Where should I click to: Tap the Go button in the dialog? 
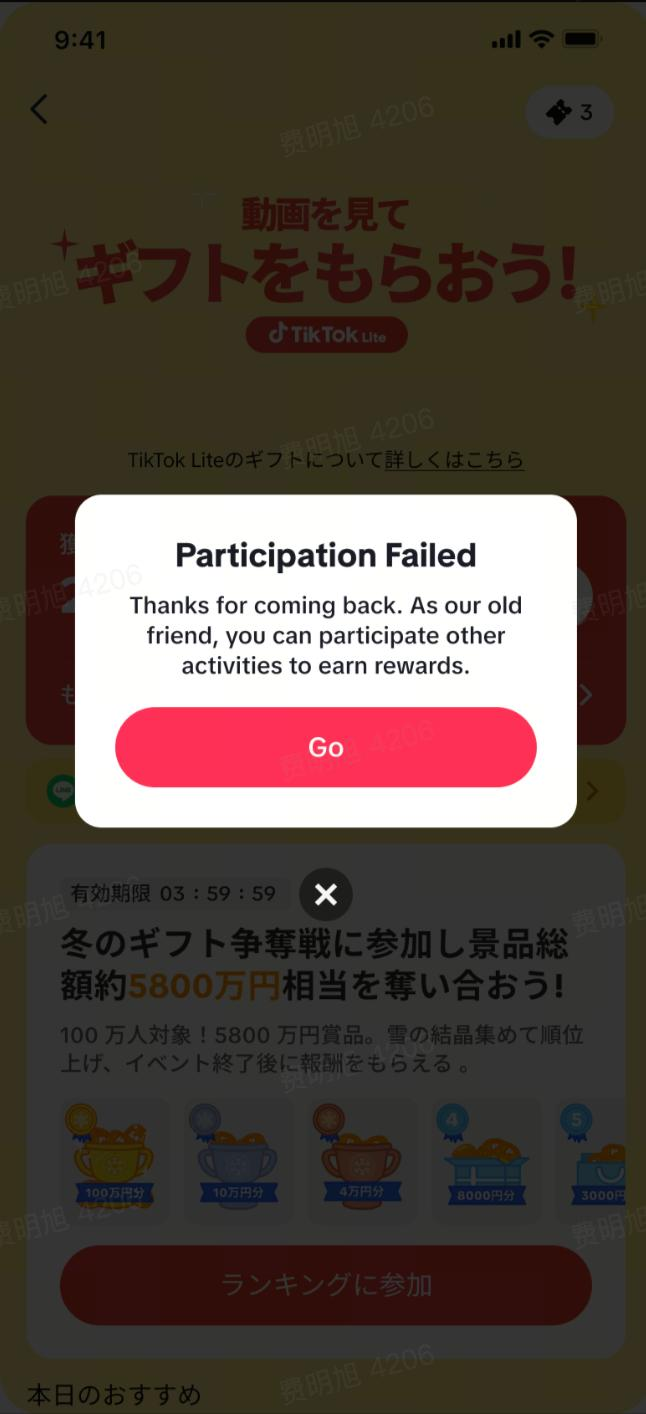pos(326,747)
